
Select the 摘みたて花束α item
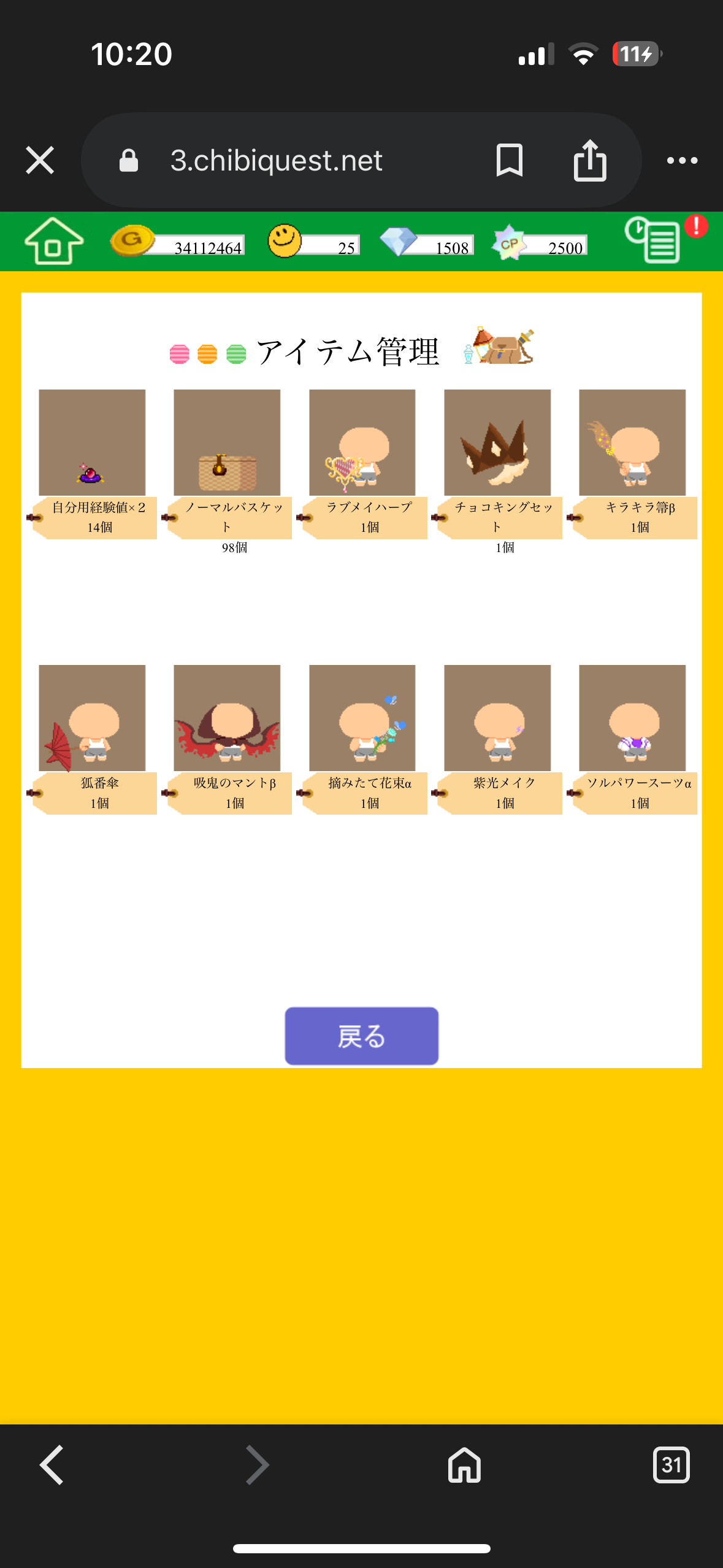click(x=362, y=718)
